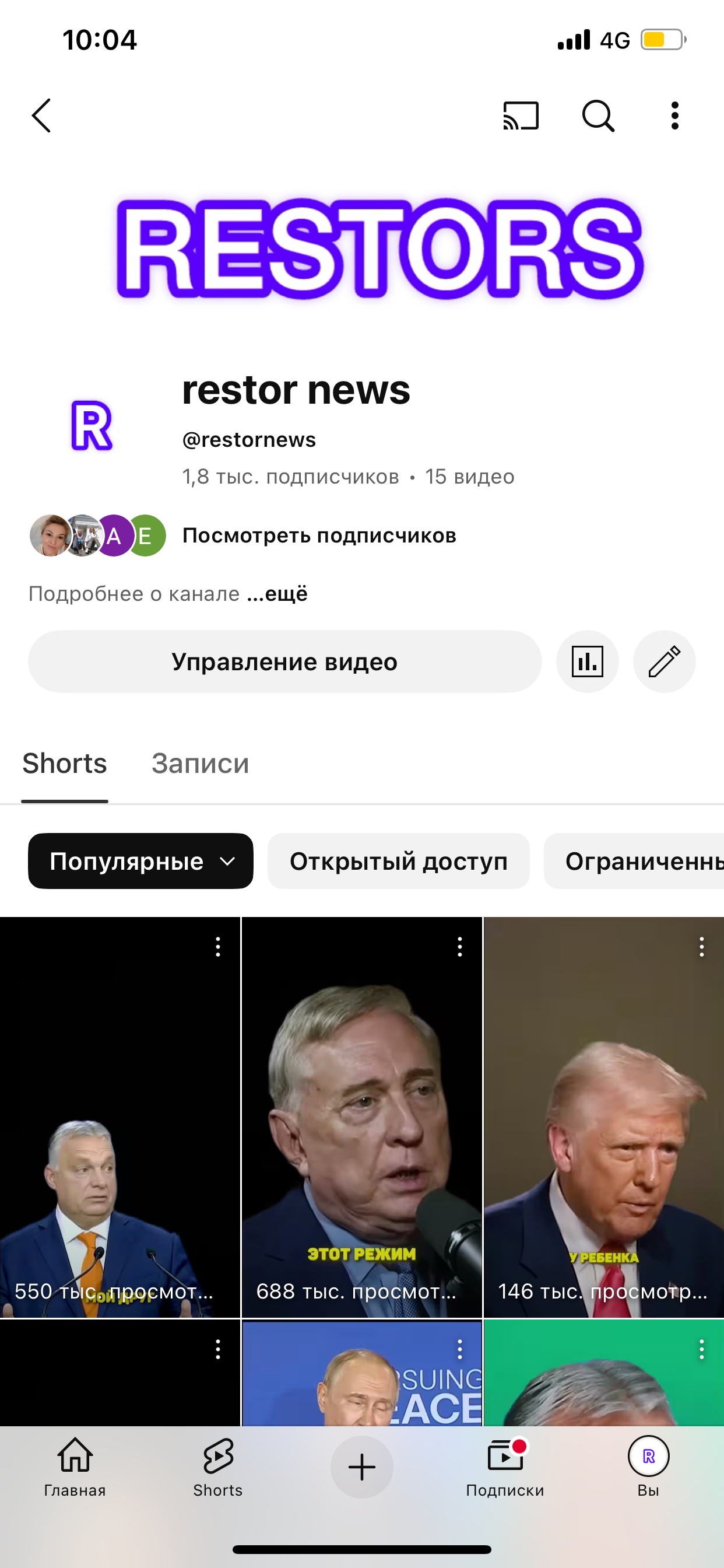Select the Shorts tab

coord(64,764)
